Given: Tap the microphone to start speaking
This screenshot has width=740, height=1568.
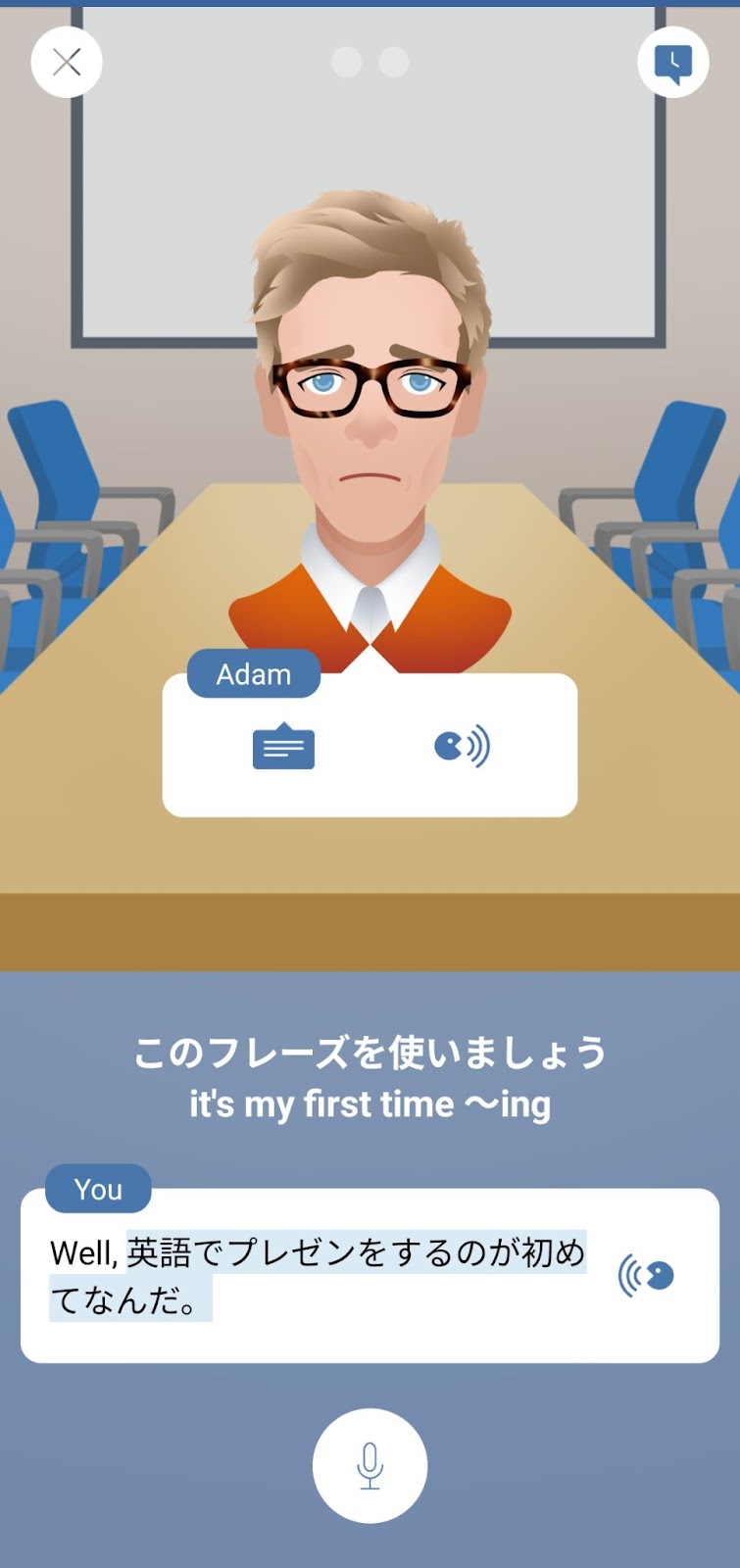Looking at the screenshot, I should [370, 1466].
